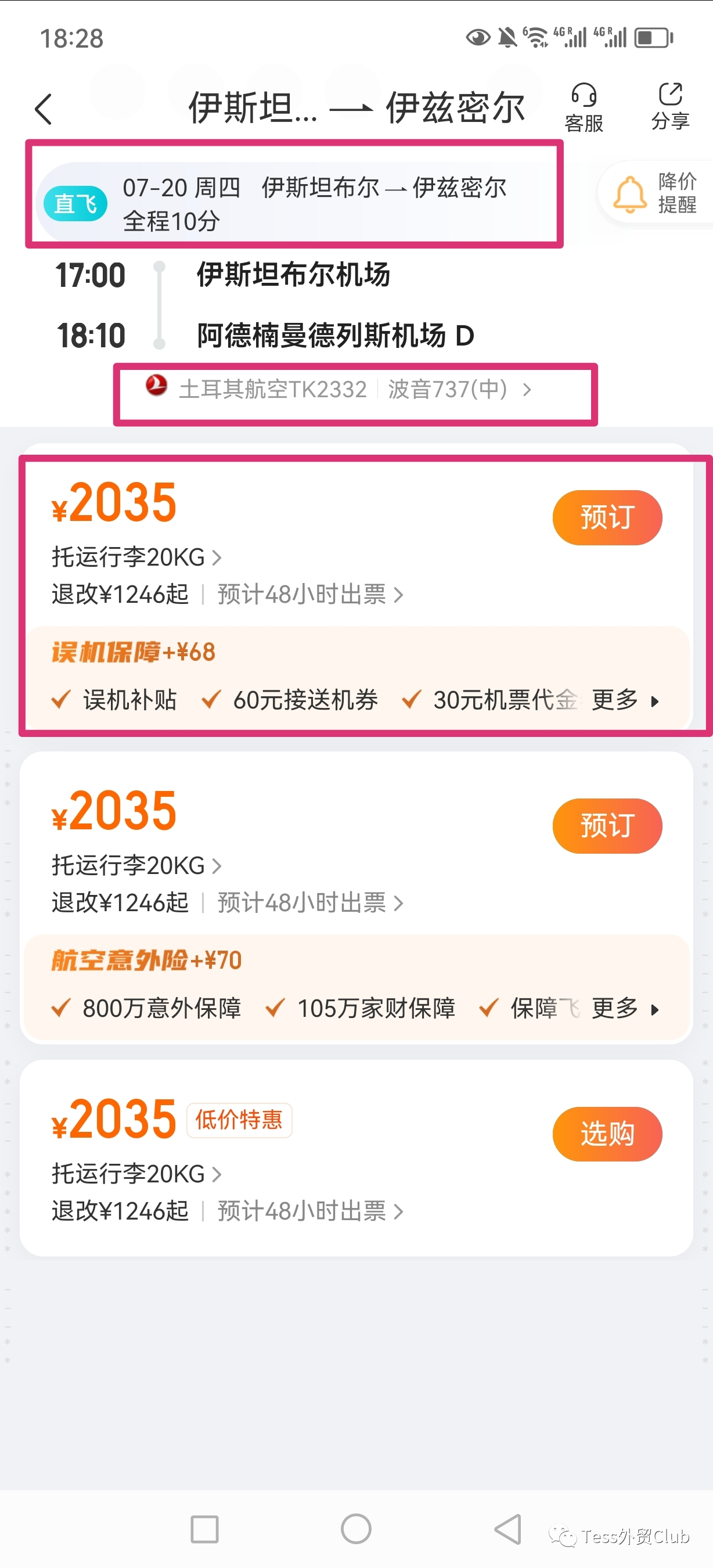713x1568 pixels.
Task: Share this flight via 分享
Action: pos(671,106)
